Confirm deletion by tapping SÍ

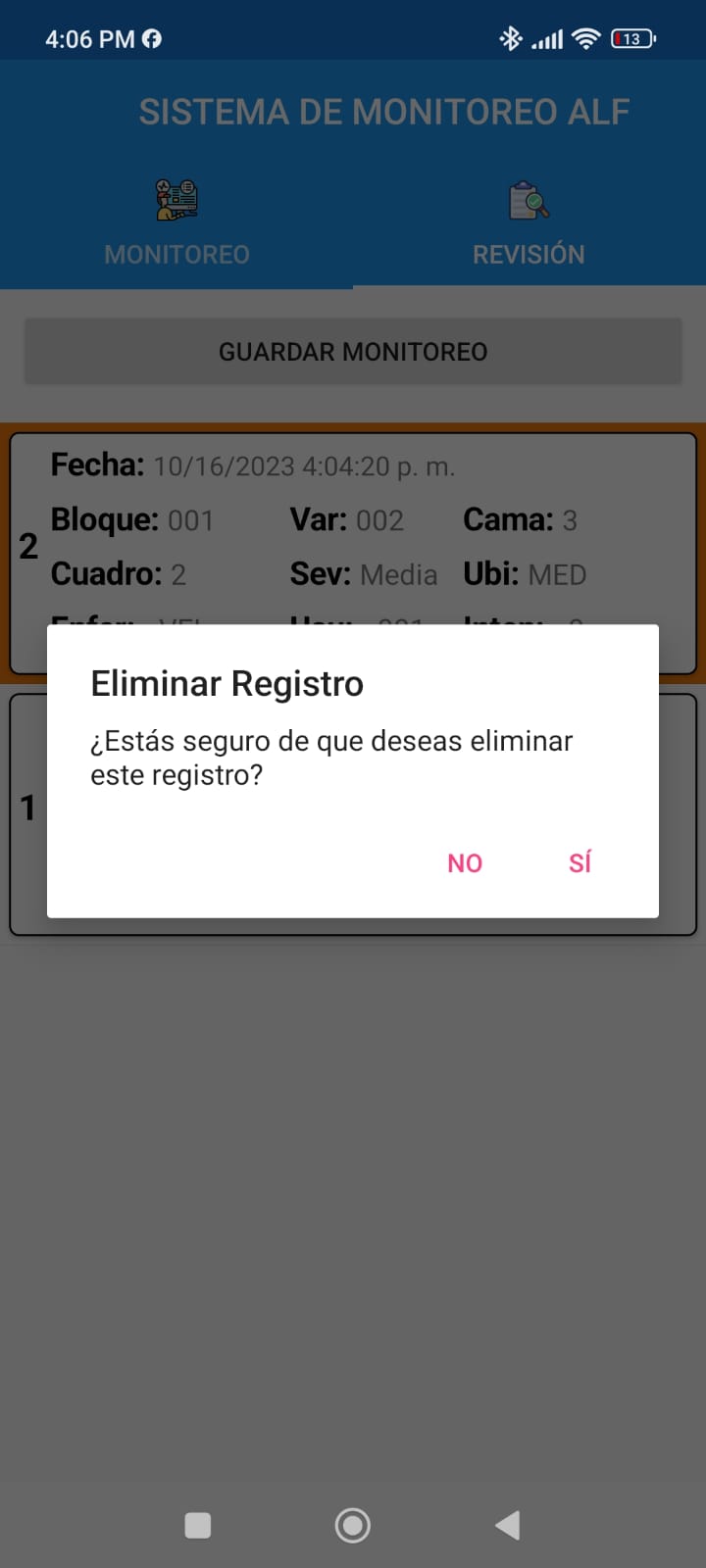[580, 862]
